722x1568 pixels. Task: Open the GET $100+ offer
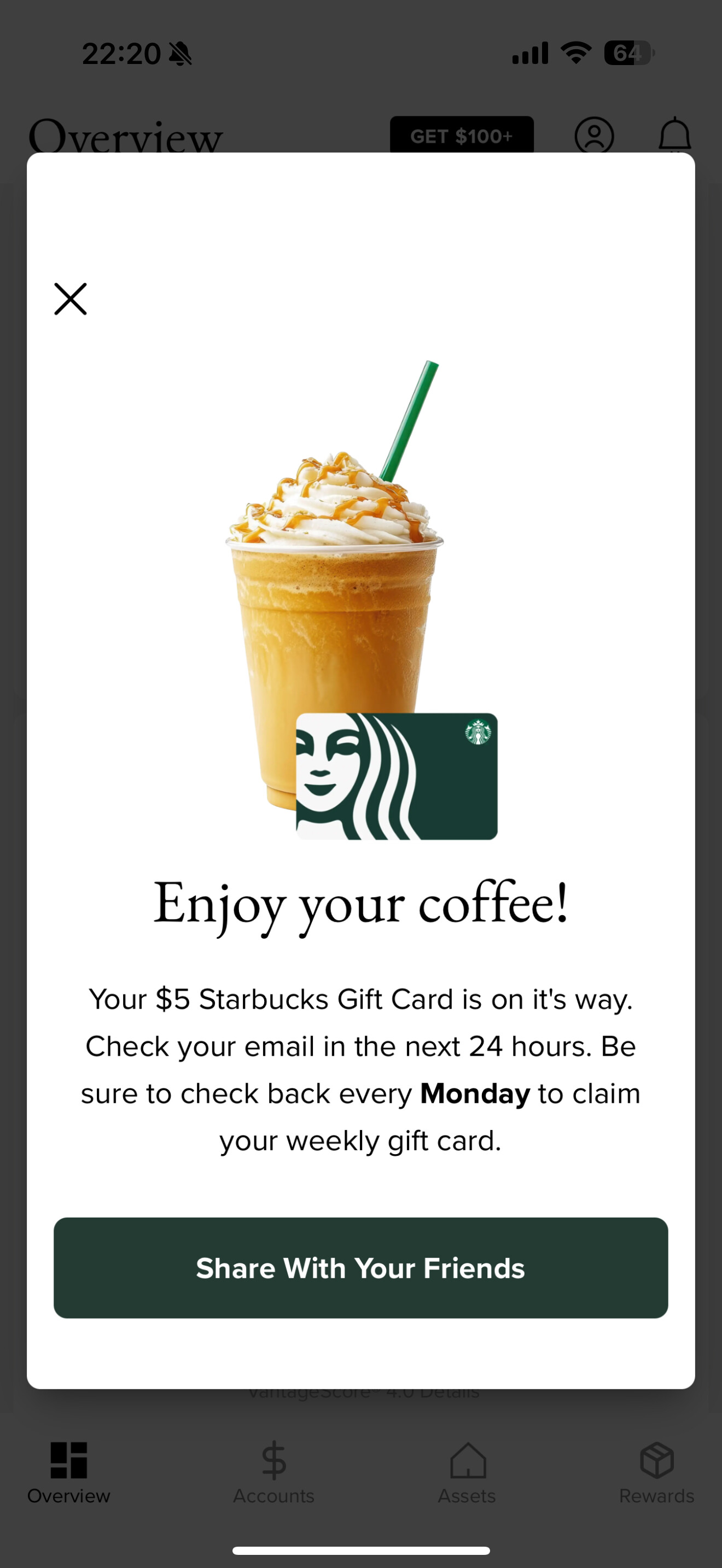coord(462,134)
